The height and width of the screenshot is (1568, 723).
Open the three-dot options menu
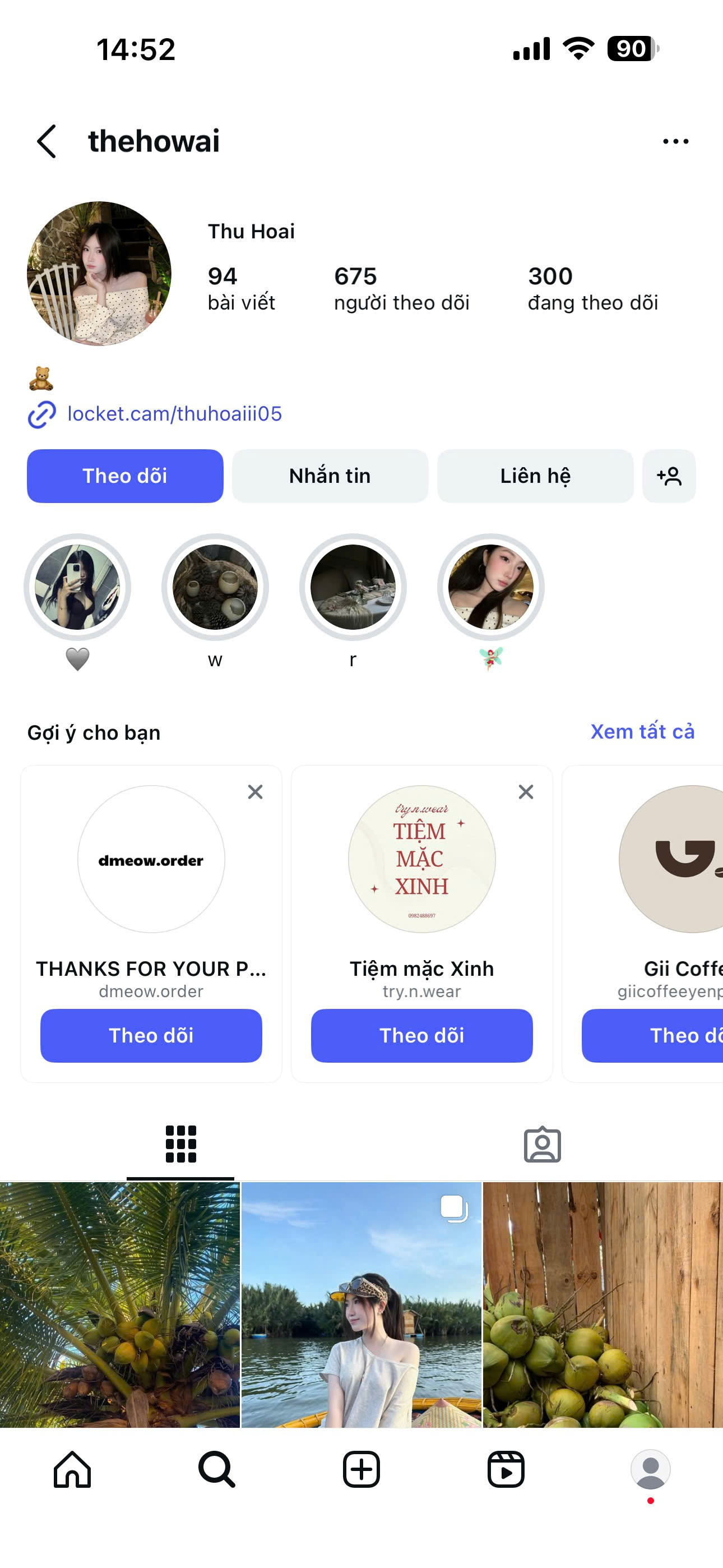675,141
